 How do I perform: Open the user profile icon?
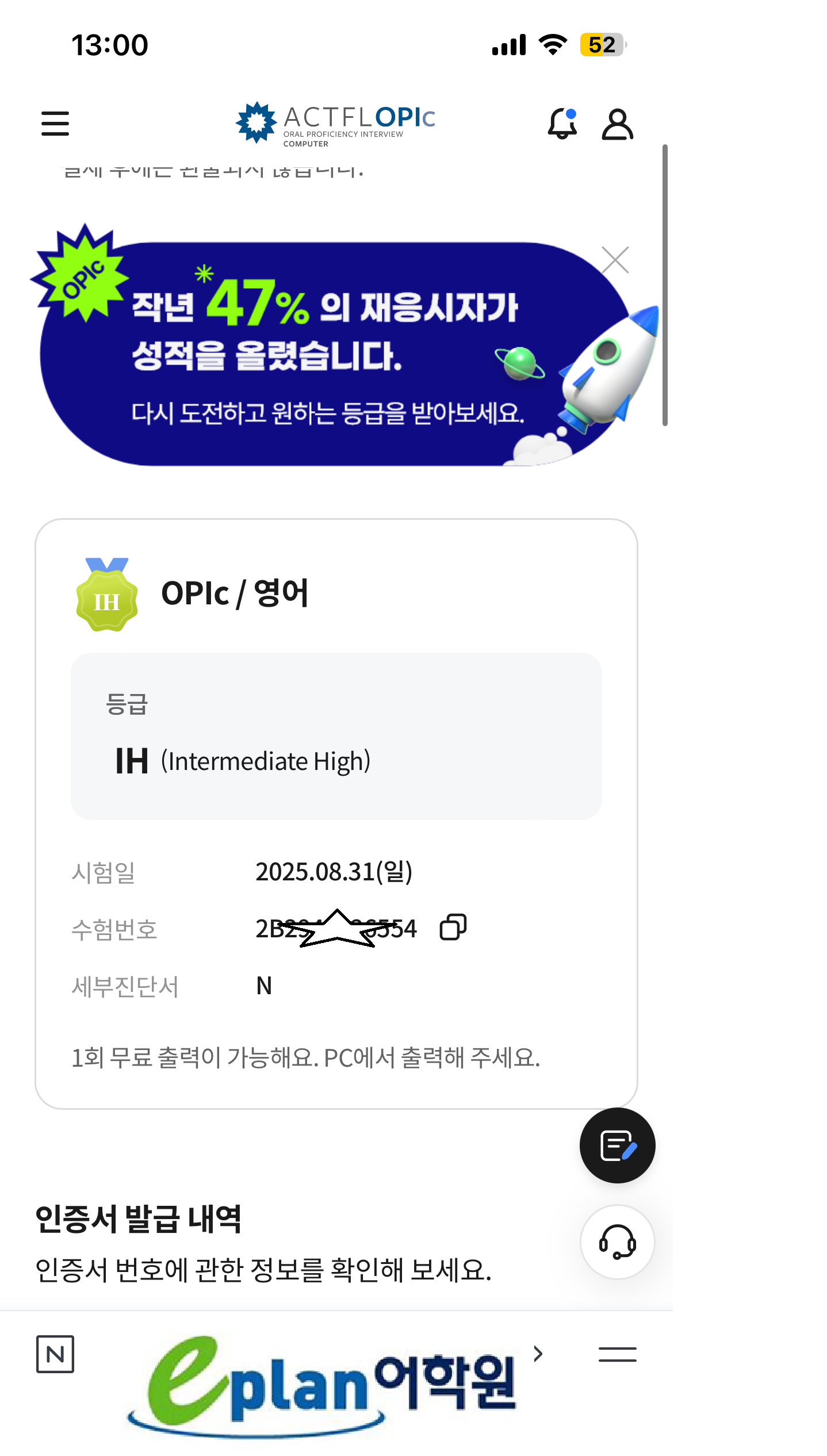click(x=617, y=124)
